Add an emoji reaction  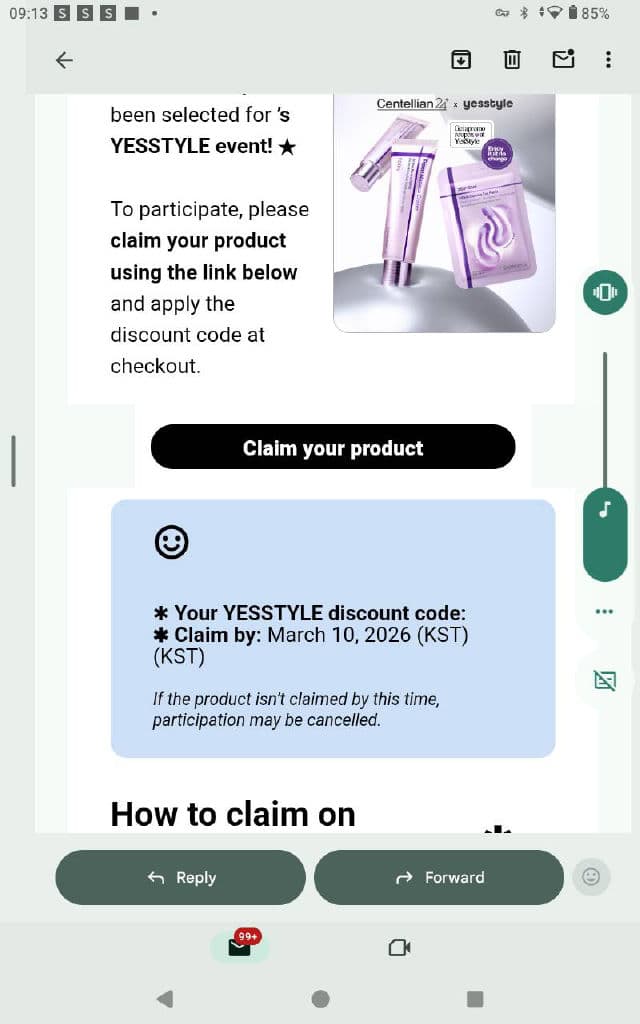591,877
